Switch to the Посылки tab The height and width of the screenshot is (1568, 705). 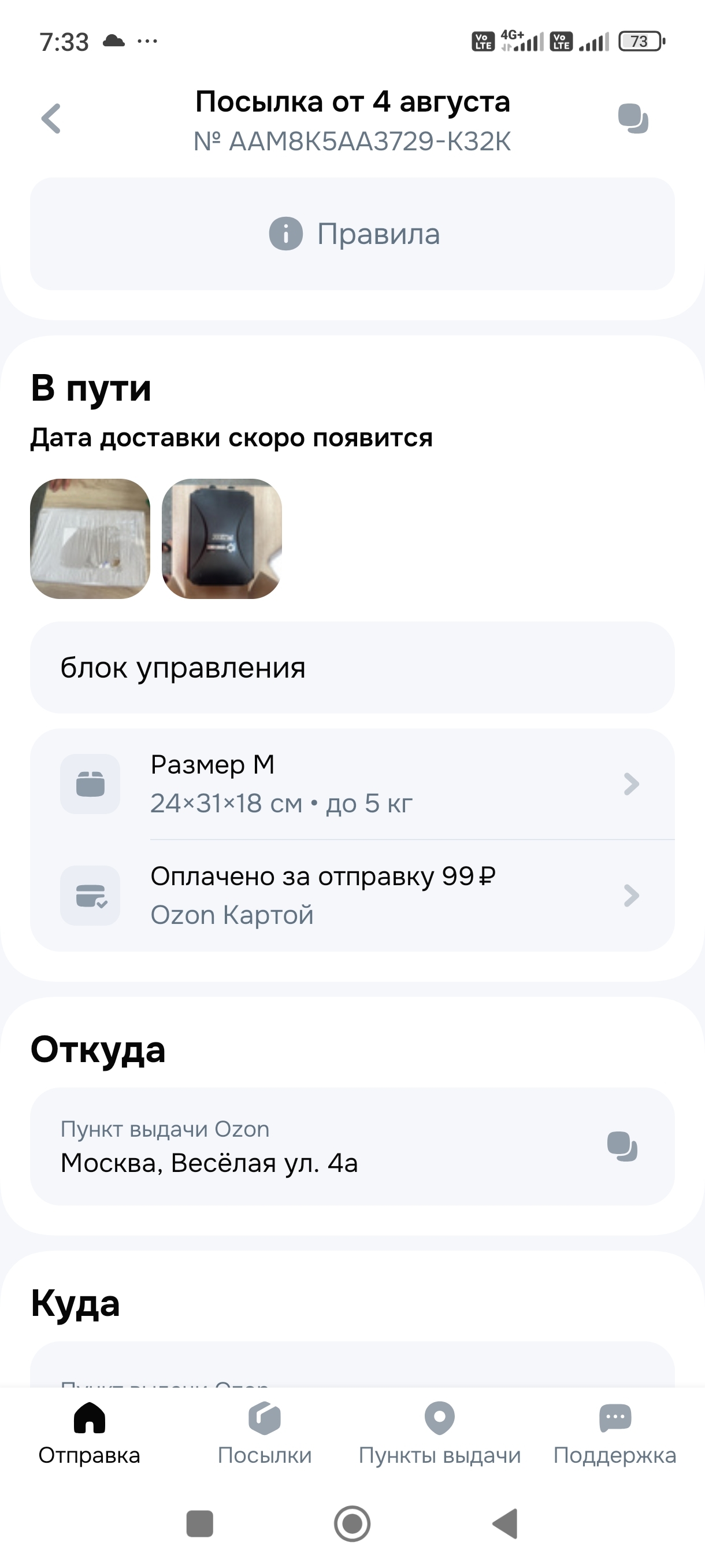(265, 1433)
